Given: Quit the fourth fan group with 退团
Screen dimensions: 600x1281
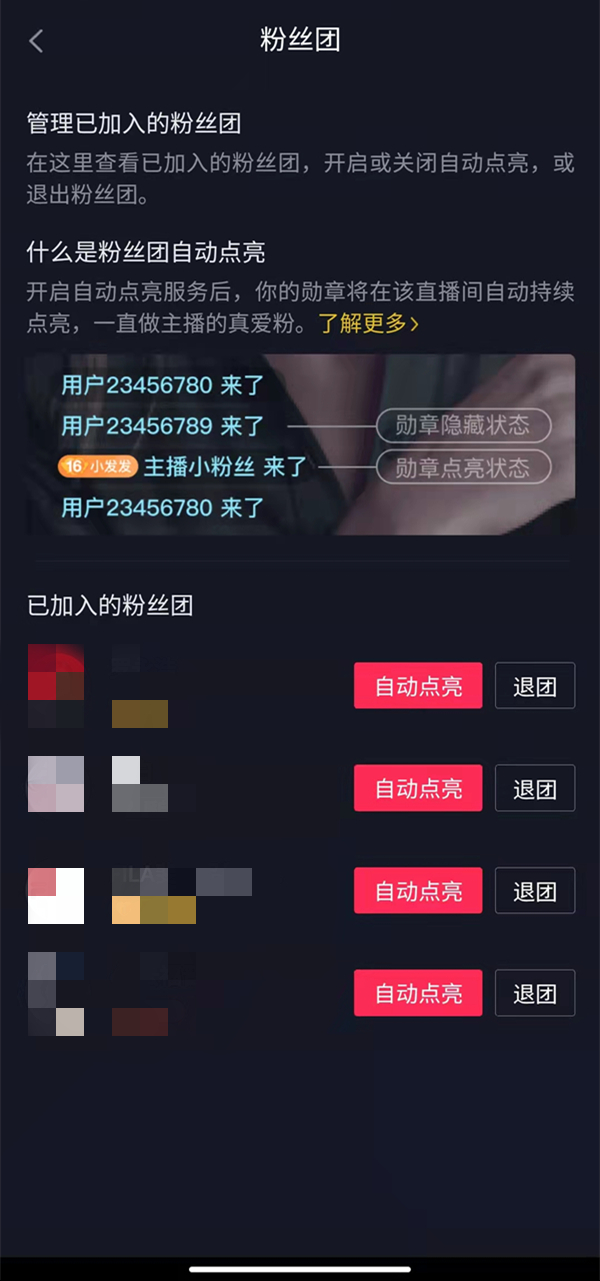Looking at the screenshot, I should 535,993.
